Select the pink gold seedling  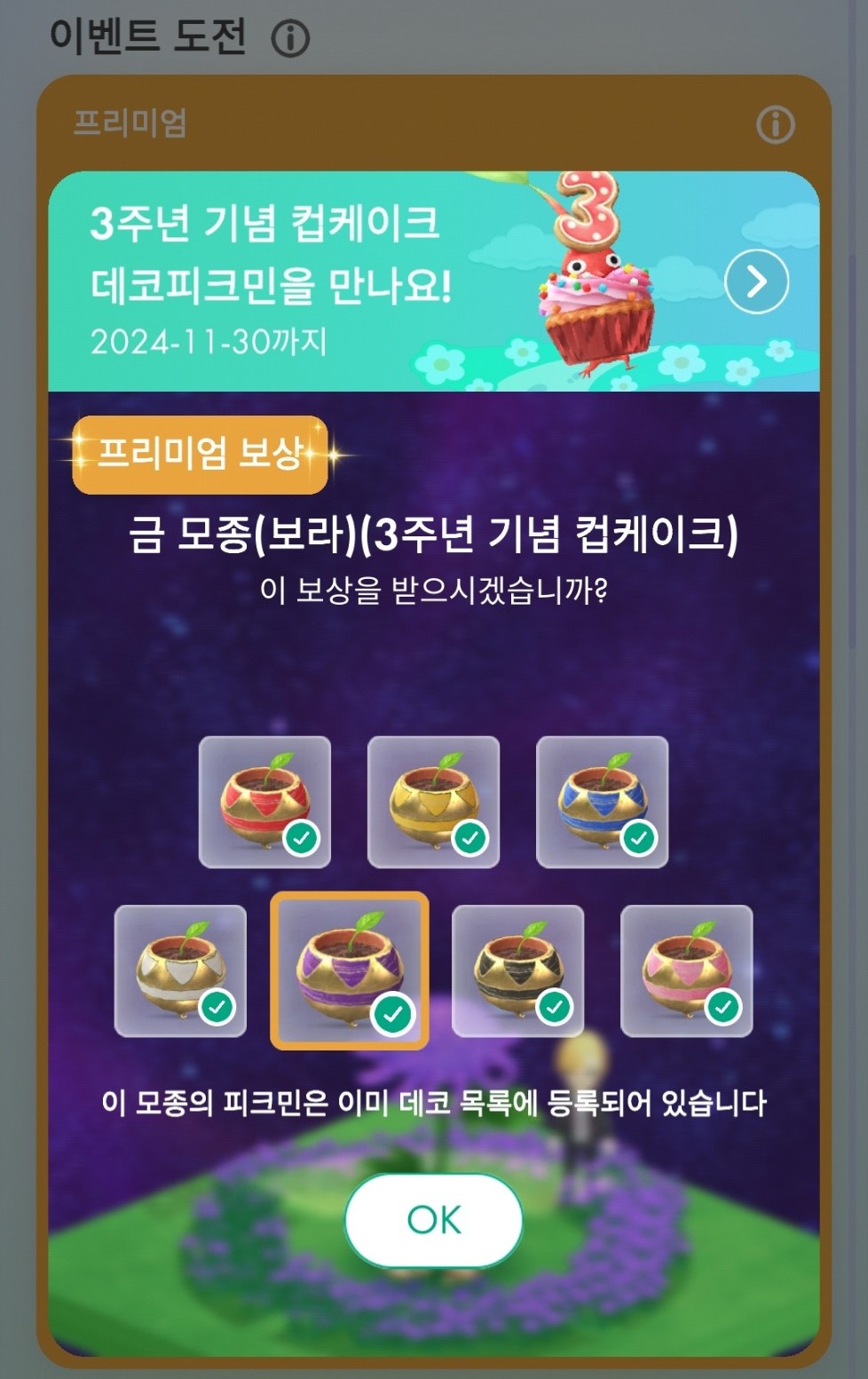[686, 971]
